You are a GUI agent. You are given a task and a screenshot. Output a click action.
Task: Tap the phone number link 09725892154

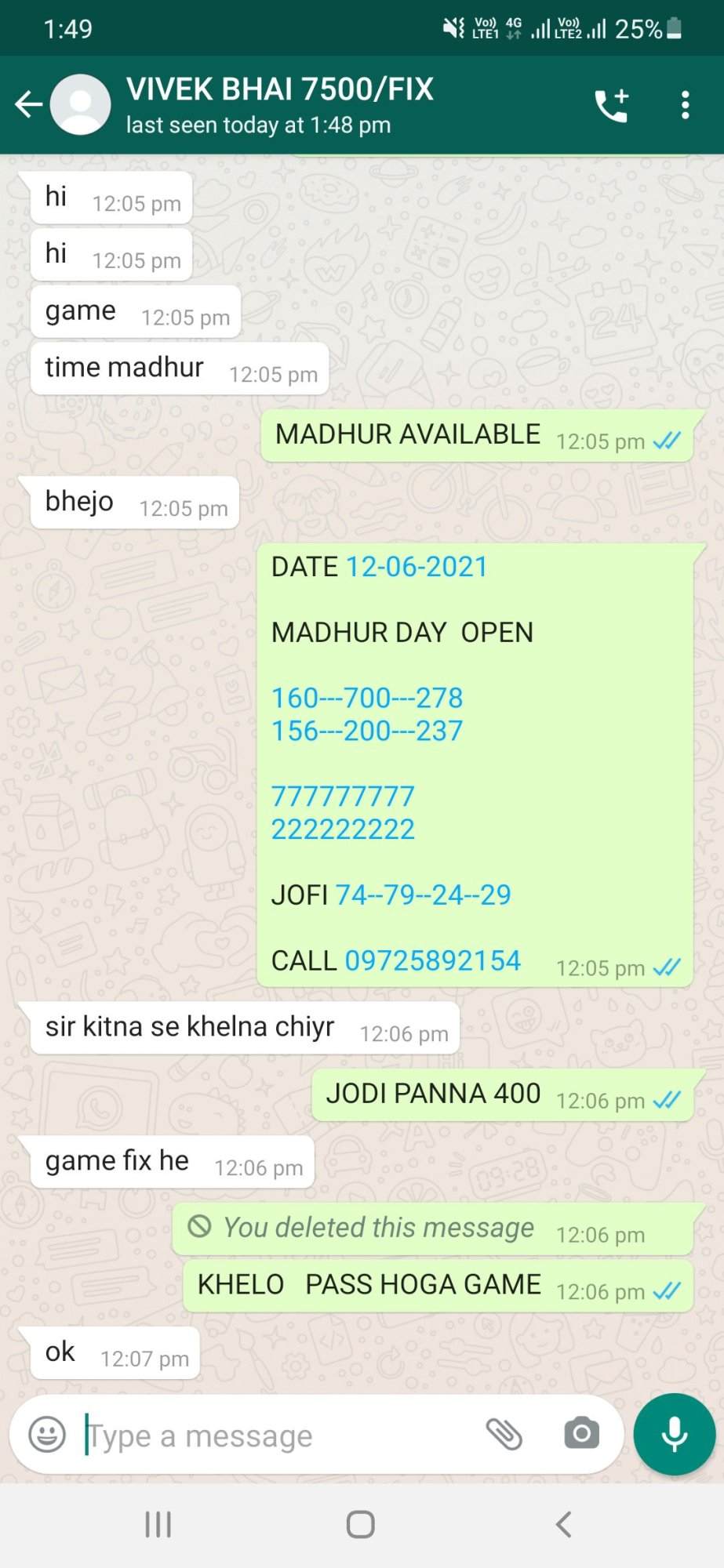(433, 960)
